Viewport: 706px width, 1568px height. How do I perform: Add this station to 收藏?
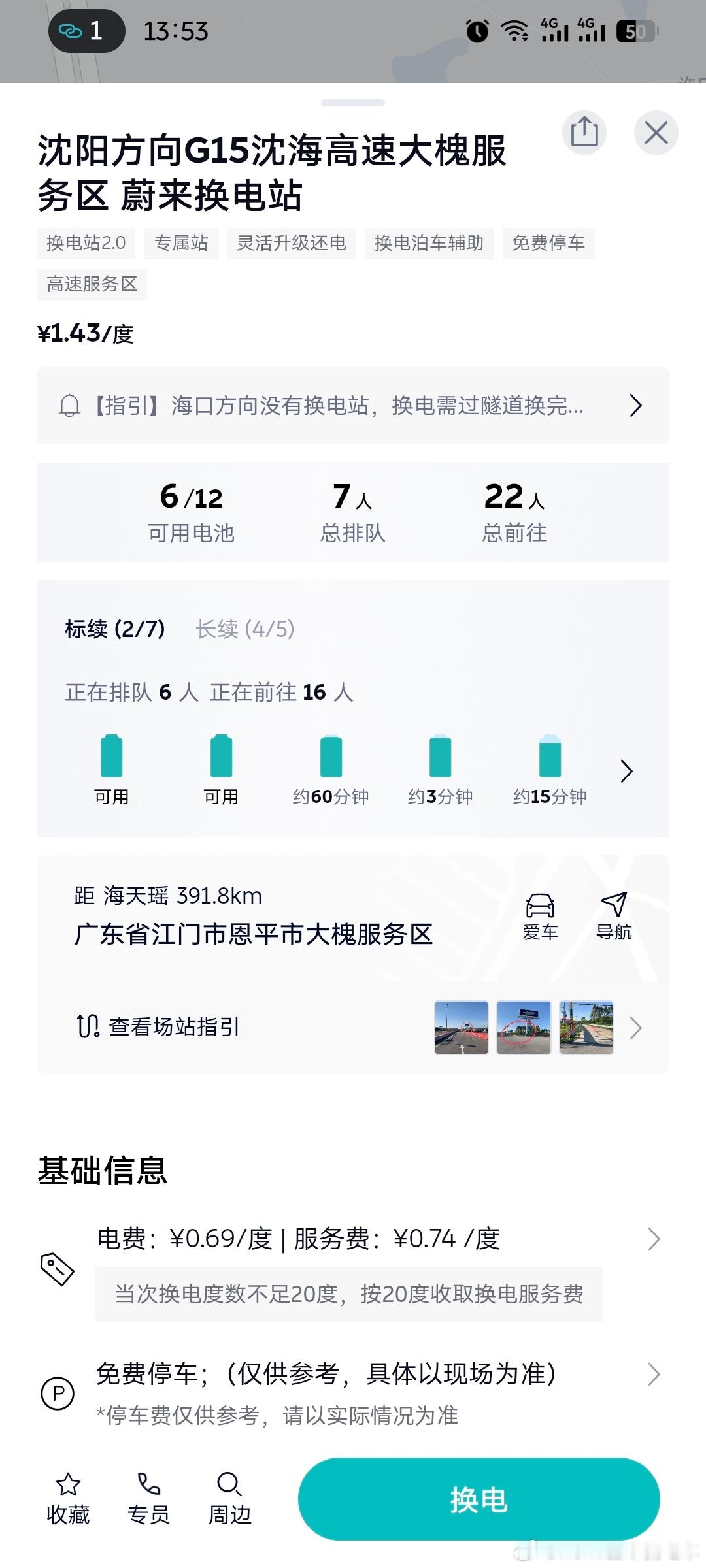(68, 1499)
